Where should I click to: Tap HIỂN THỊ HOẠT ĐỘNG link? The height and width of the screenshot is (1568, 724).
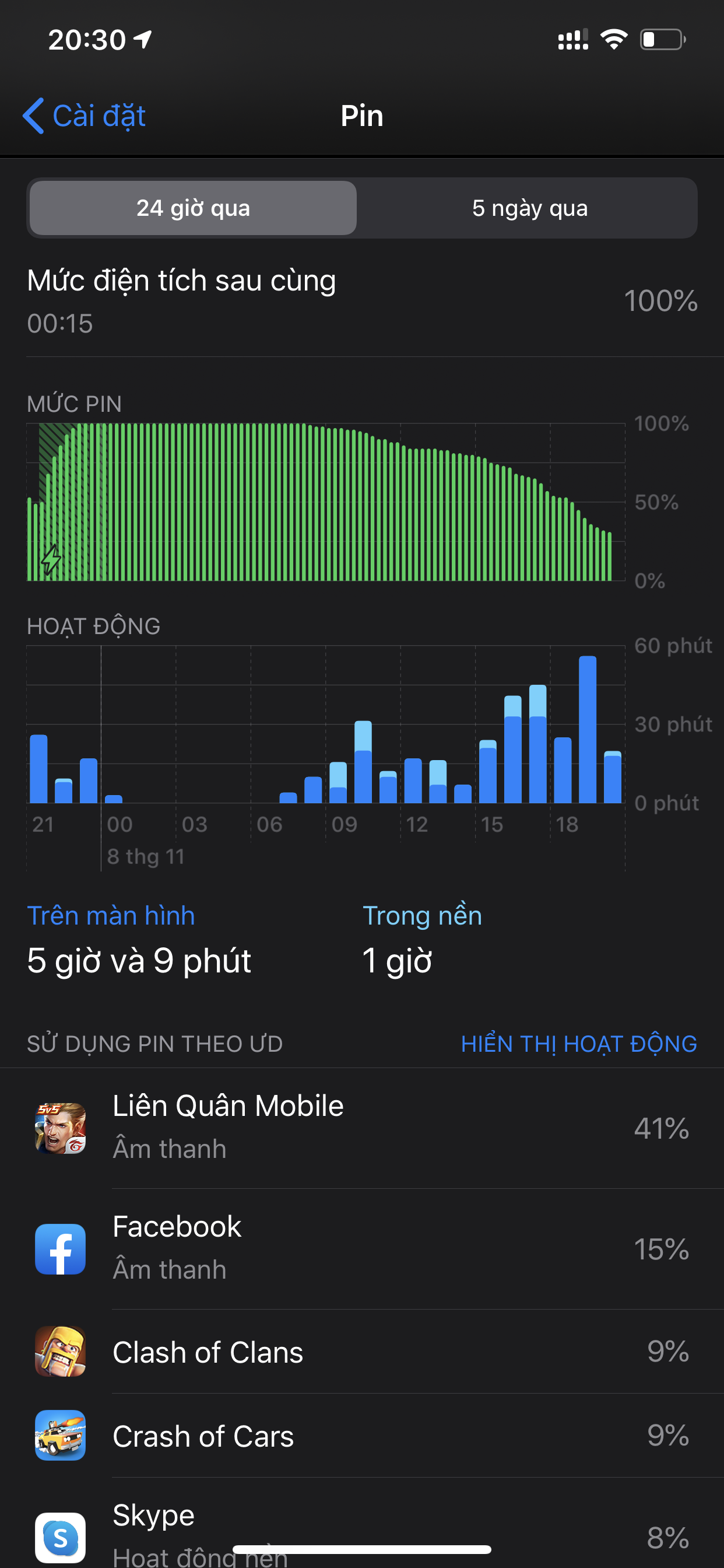579,1044
